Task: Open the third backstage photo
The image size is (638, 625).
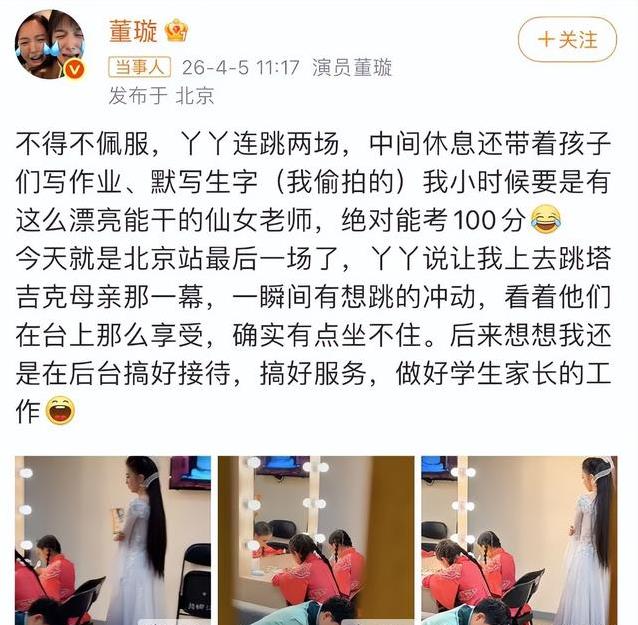Action: [526, 540]
